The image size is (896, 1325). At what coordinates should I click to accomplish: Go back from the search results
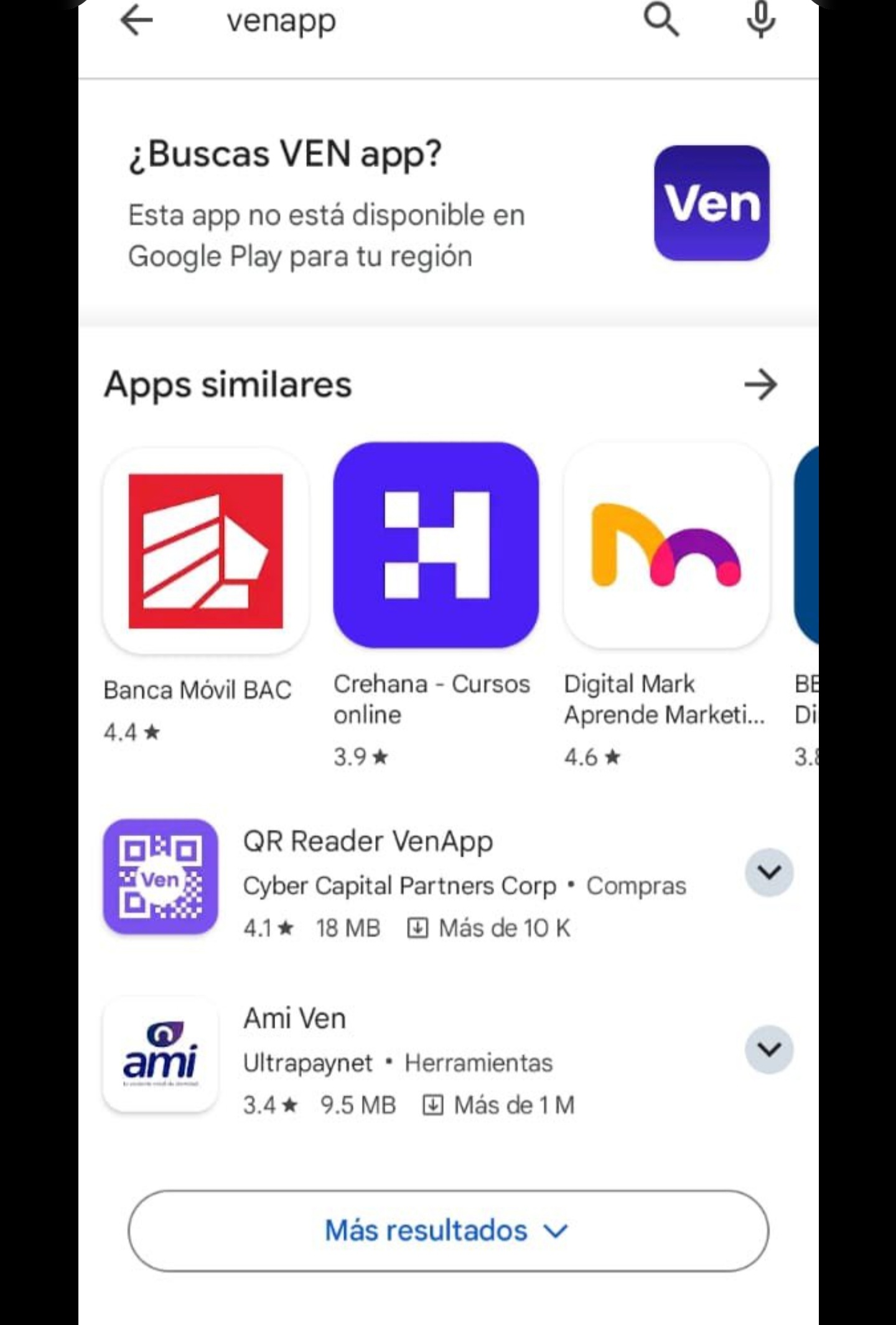(x=136, y=21)
